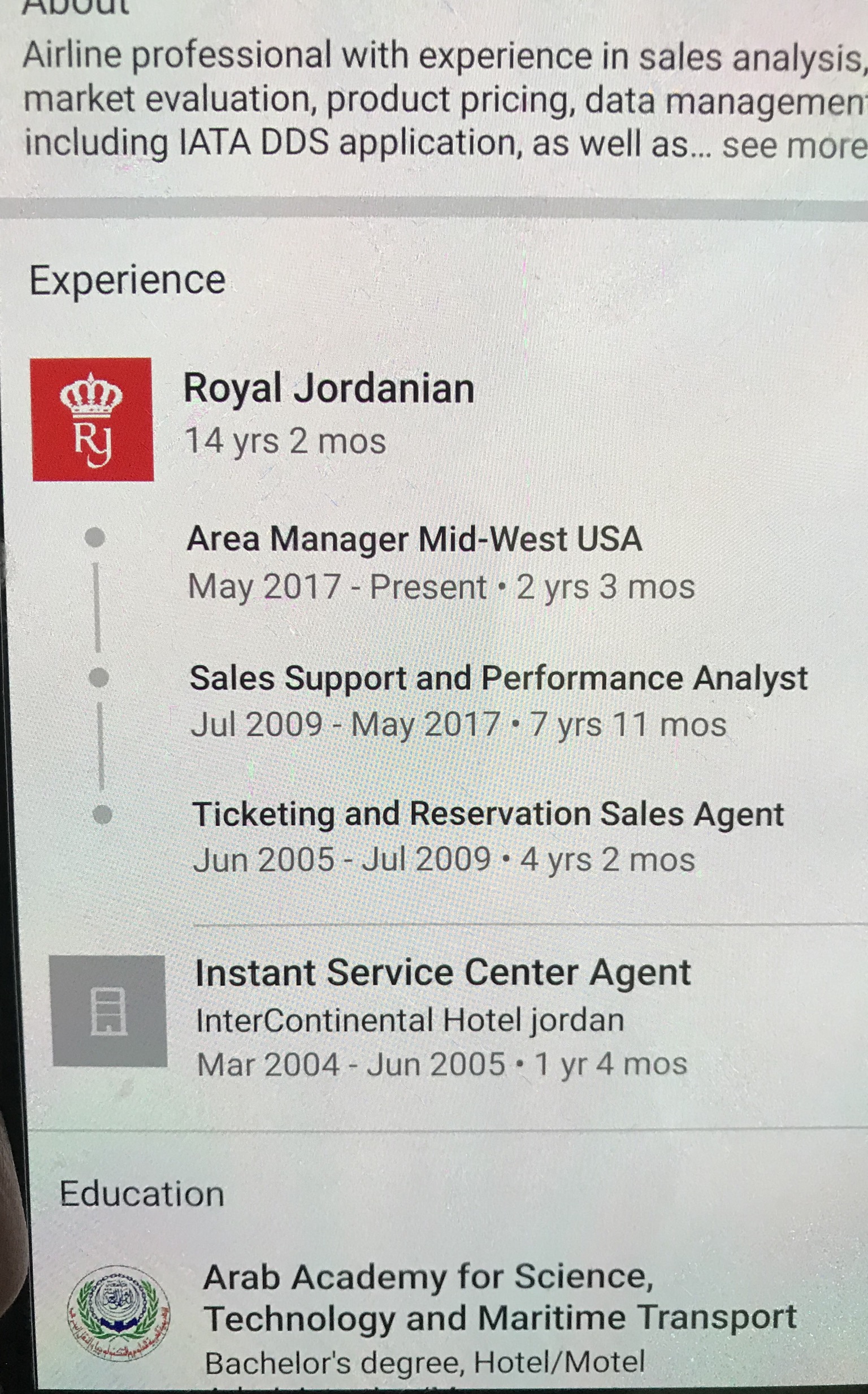This screenshot has height=1394, width=868.
Task: View Sales Support and Performance Analyst role
Action: [498, 678]
